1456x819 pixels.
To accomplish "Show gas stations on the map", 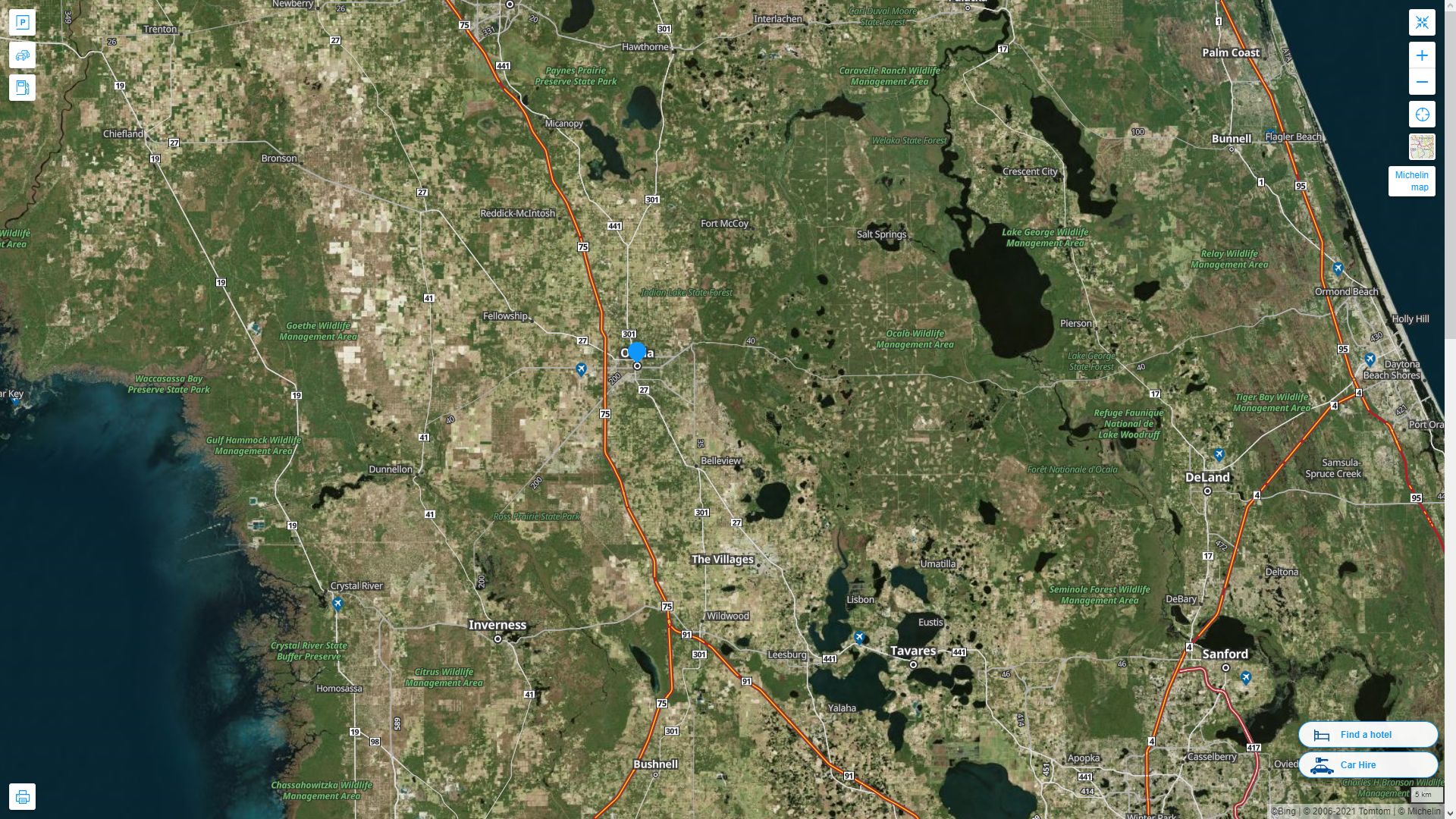I will 22,88.
